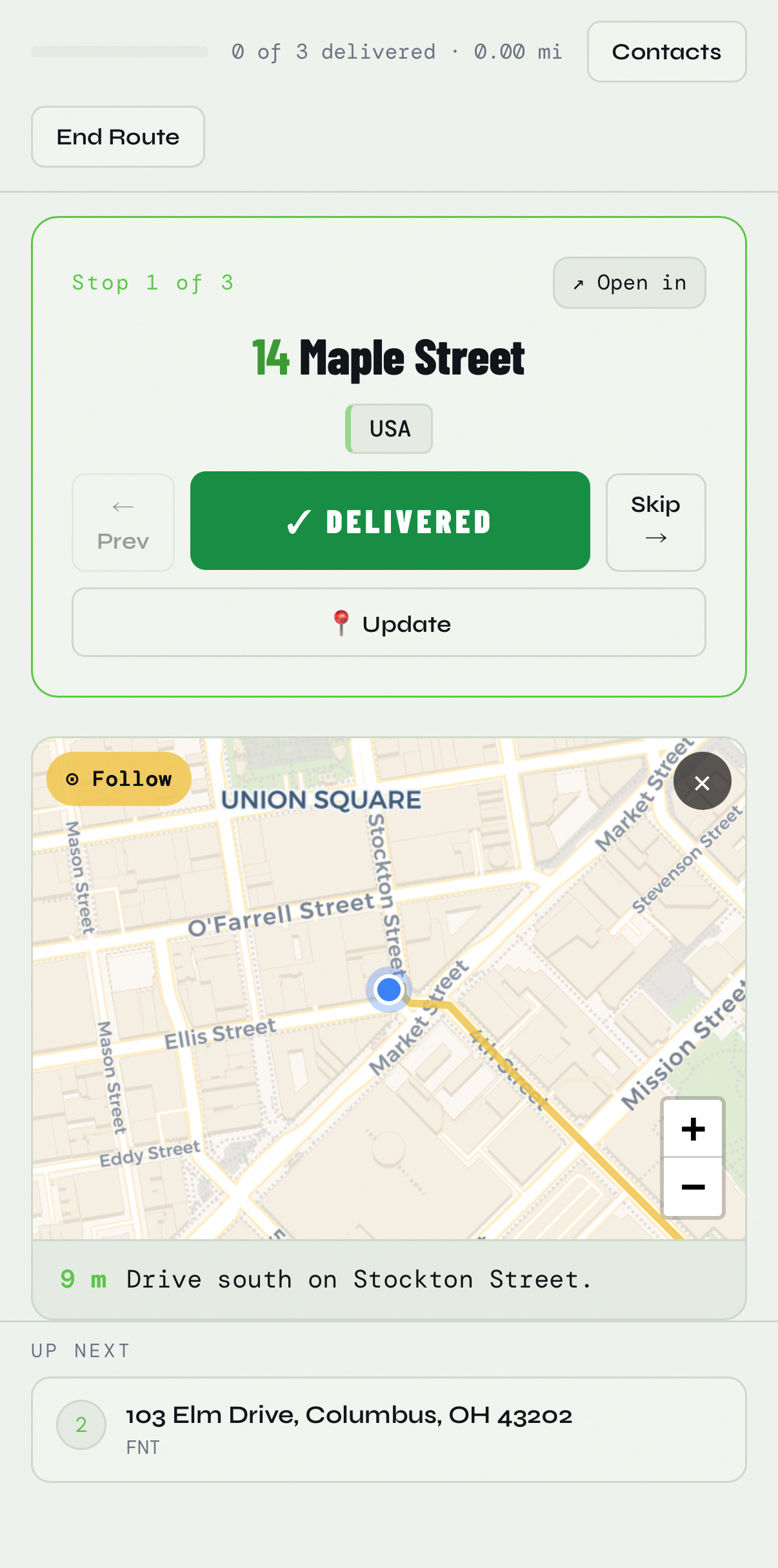Open the Contacts screen
Image resolution: width=778 pixels, height=1568 pixels.
tap(666, 52)
